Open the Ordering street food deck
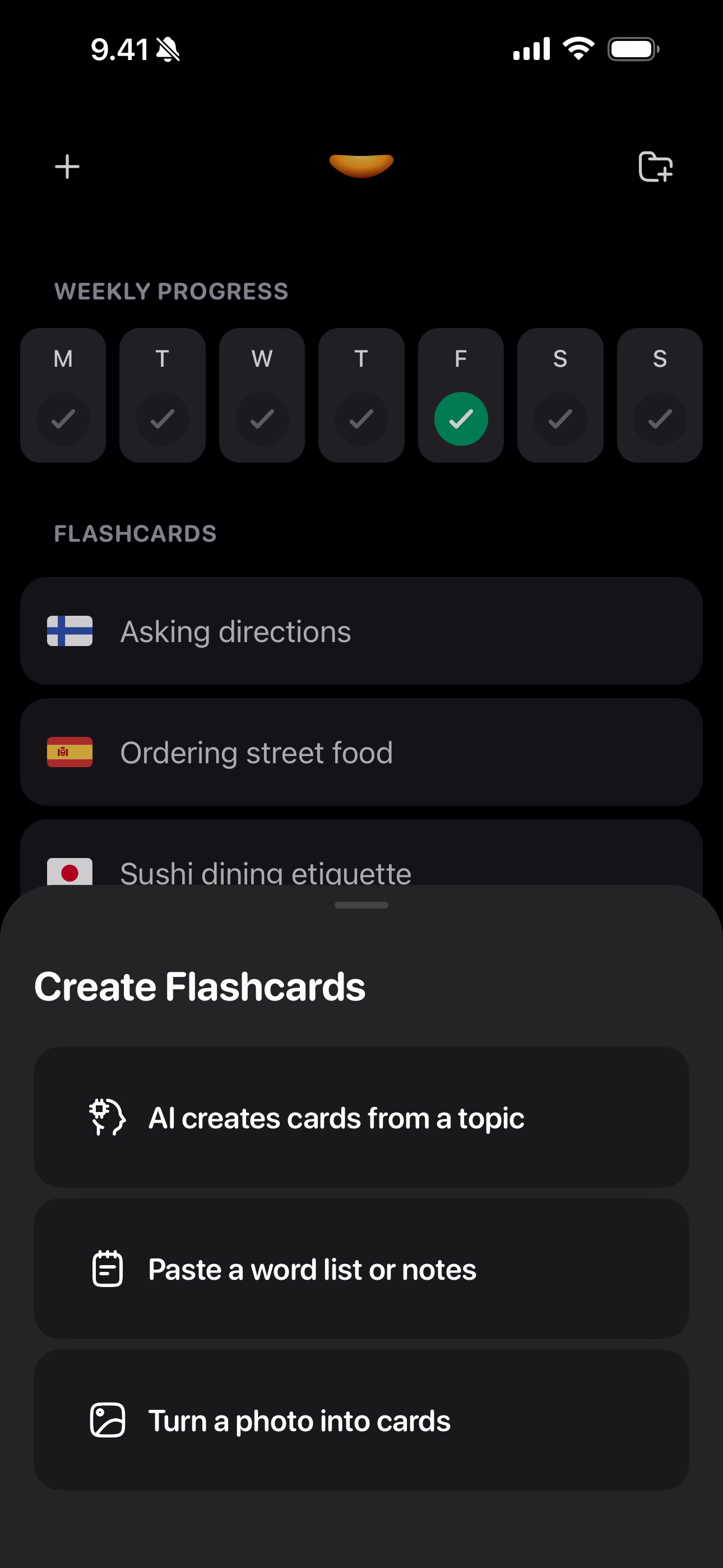Image resolution: width=723 pixels, height=1568 pixels. pyautogui.click(x=361, y=753)
